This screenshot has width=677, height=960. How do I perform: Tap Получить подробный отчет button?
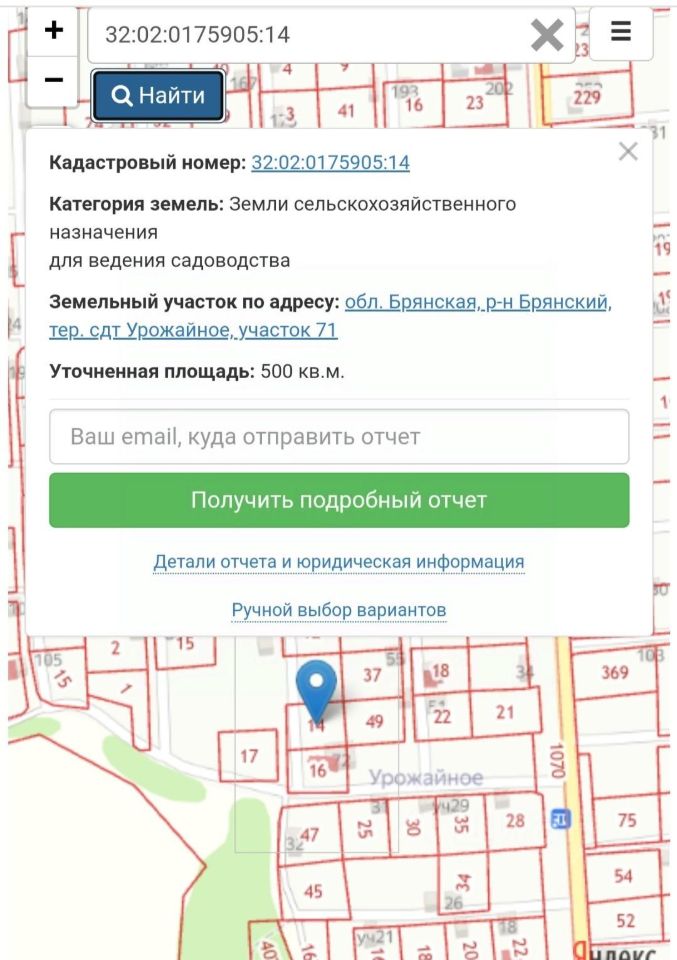339,500
